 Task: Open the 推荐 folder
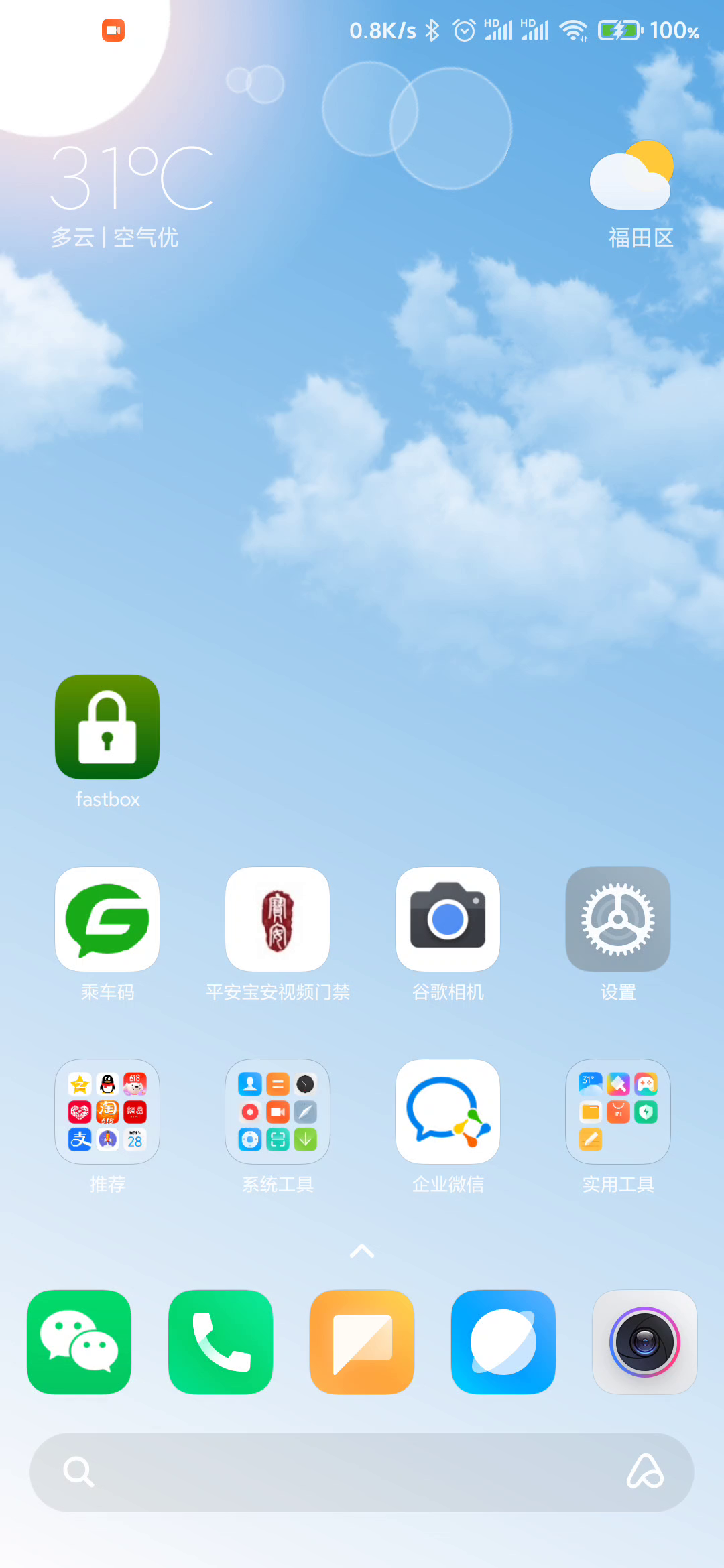[x=107, y=1112]
